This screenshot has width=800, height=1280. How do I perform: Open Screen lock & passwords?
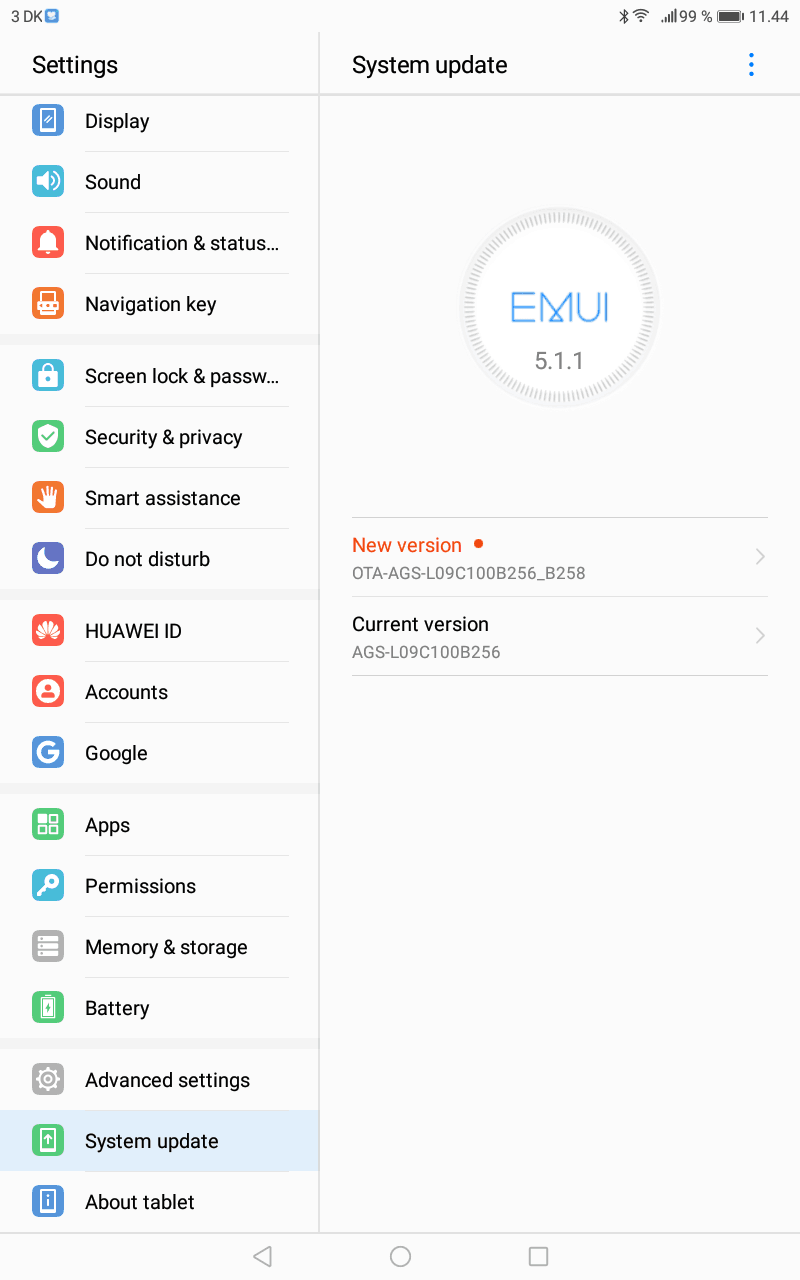pyautogui.click(x=160, y=376)
